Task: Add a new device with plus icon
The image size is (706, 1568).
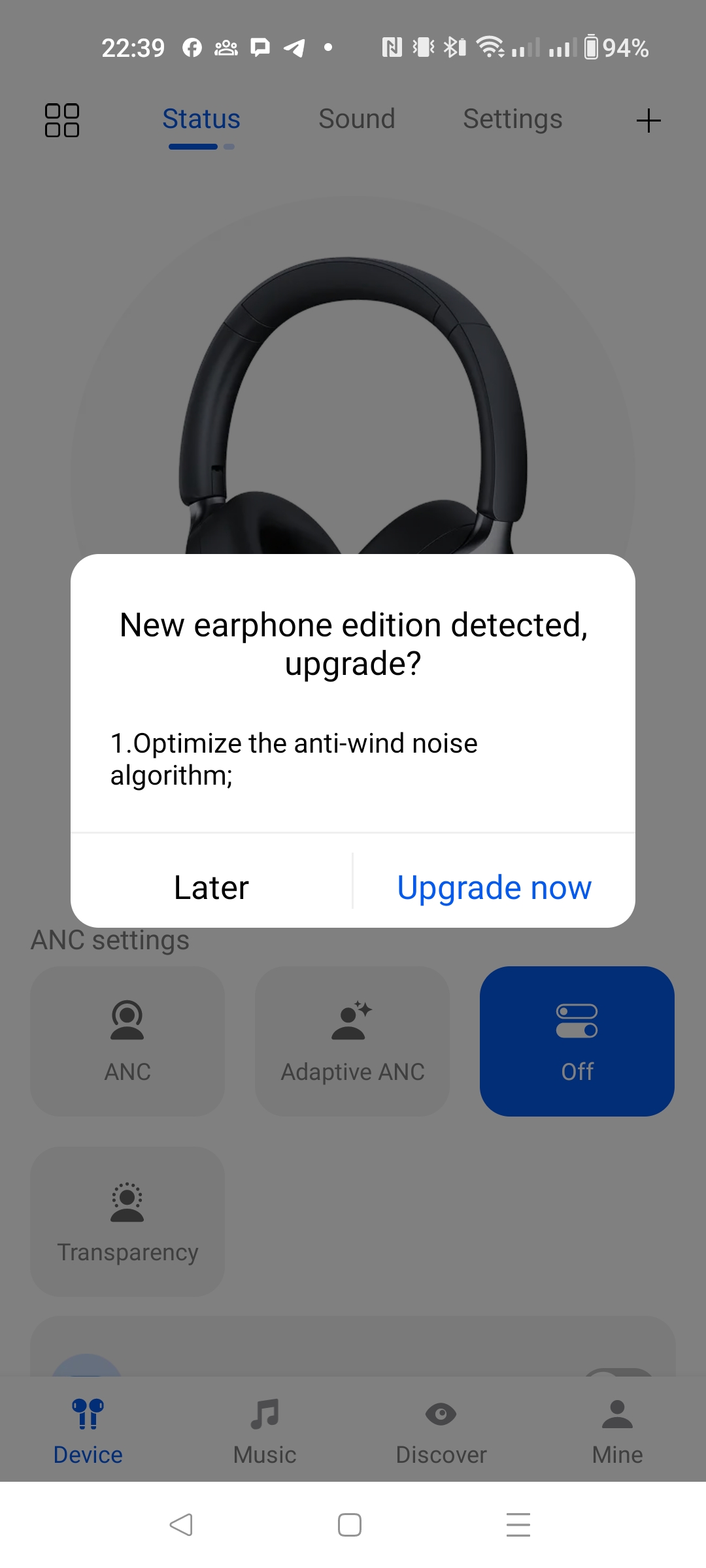Action: [648, 121]
